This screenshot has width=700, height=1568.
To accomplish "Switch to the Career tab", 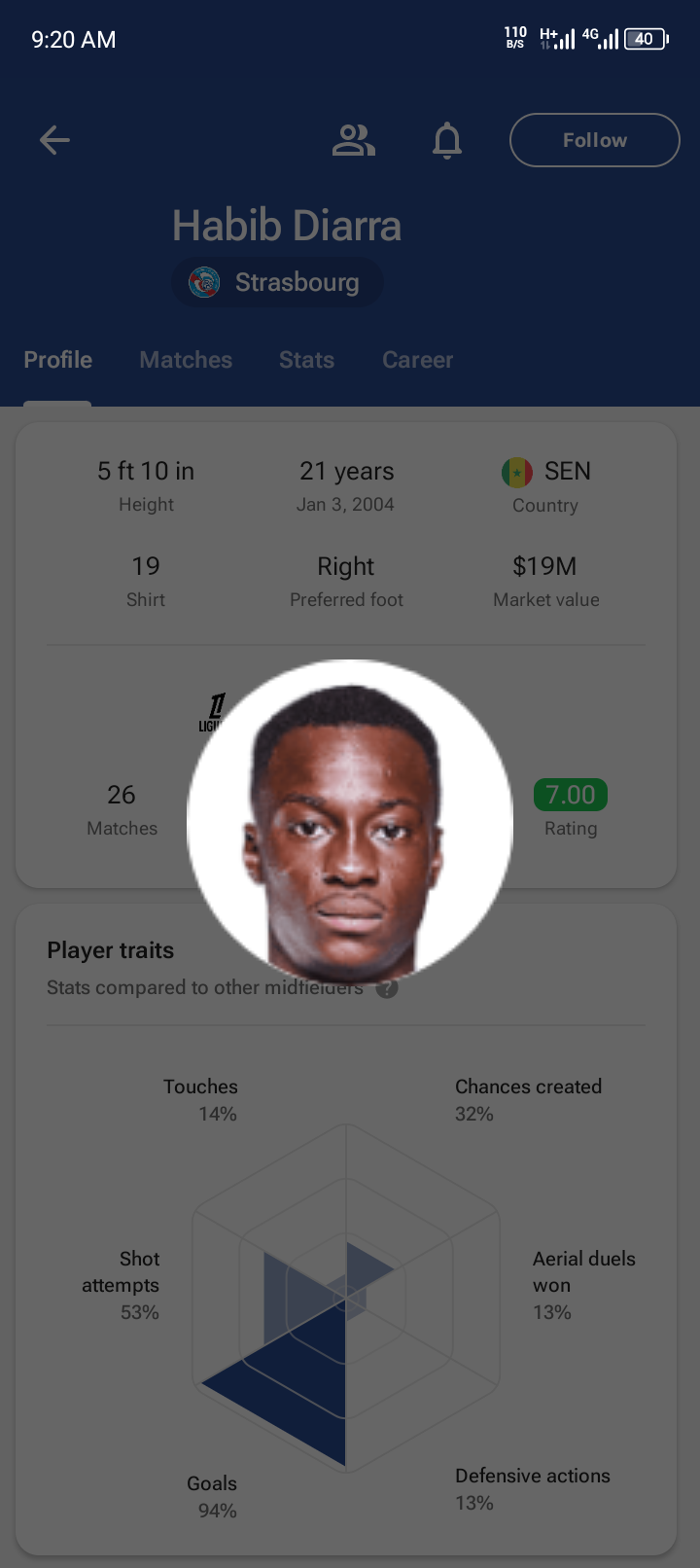I will [417, 360].
